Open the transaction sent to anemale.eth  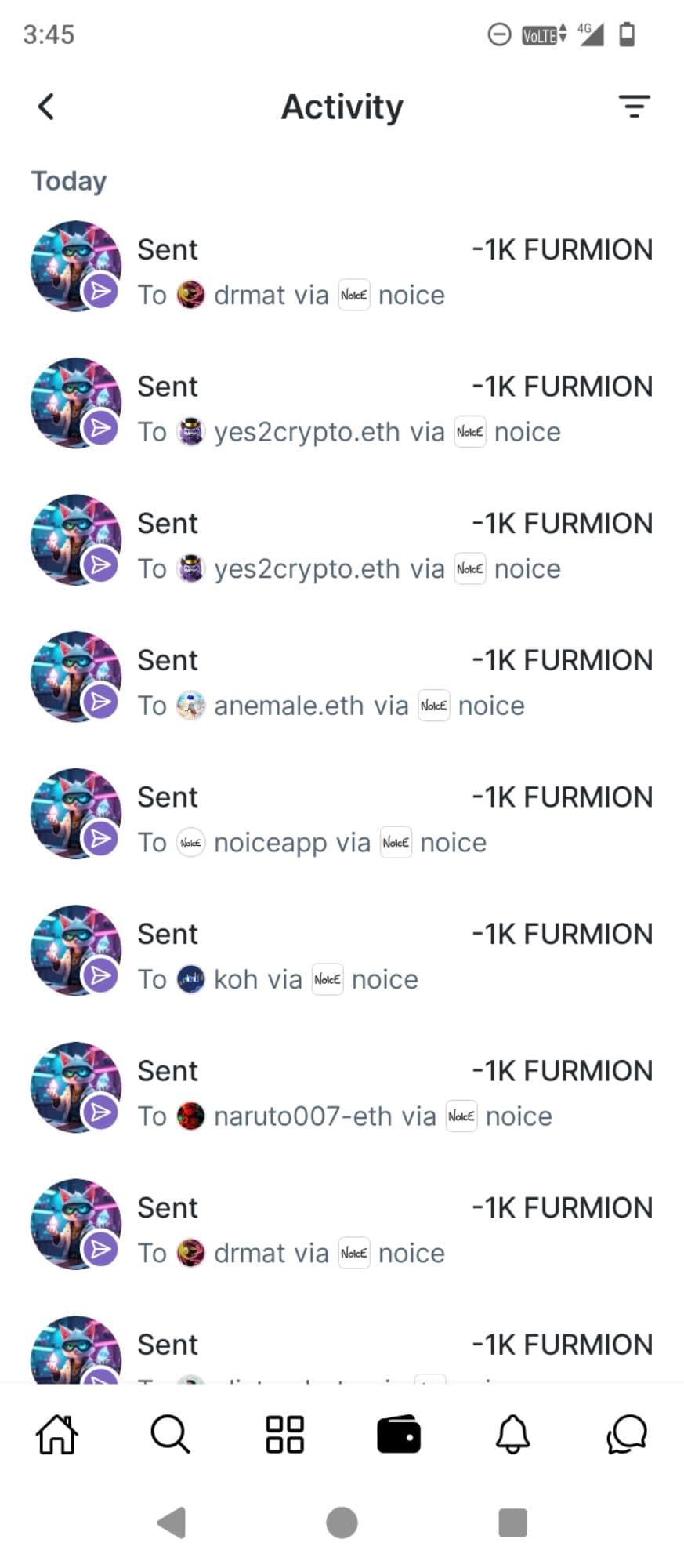342,682
